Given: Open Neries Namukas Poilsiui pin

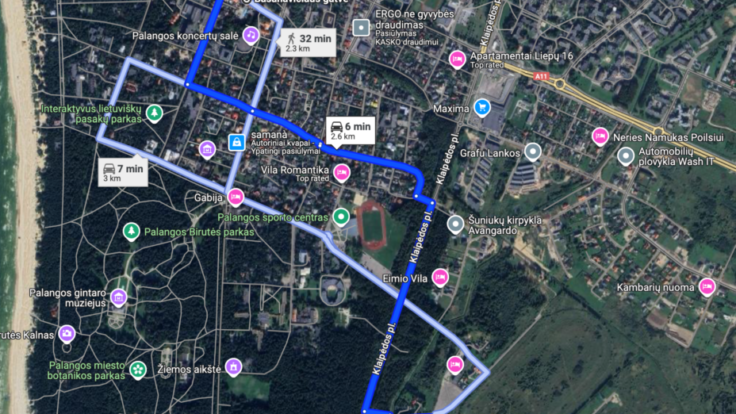Looking at the screenshot, I should (x=600, y=136).
